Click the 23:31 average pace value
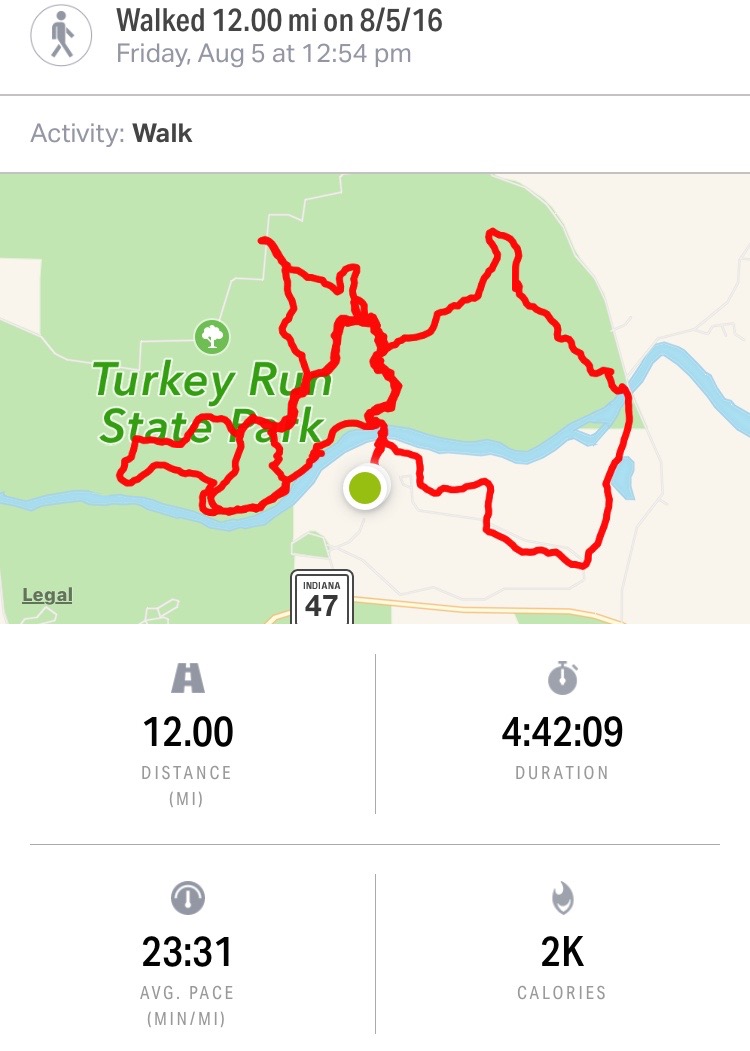The image size is (750, 1051). pyautogui.click(x=187, y=953)
